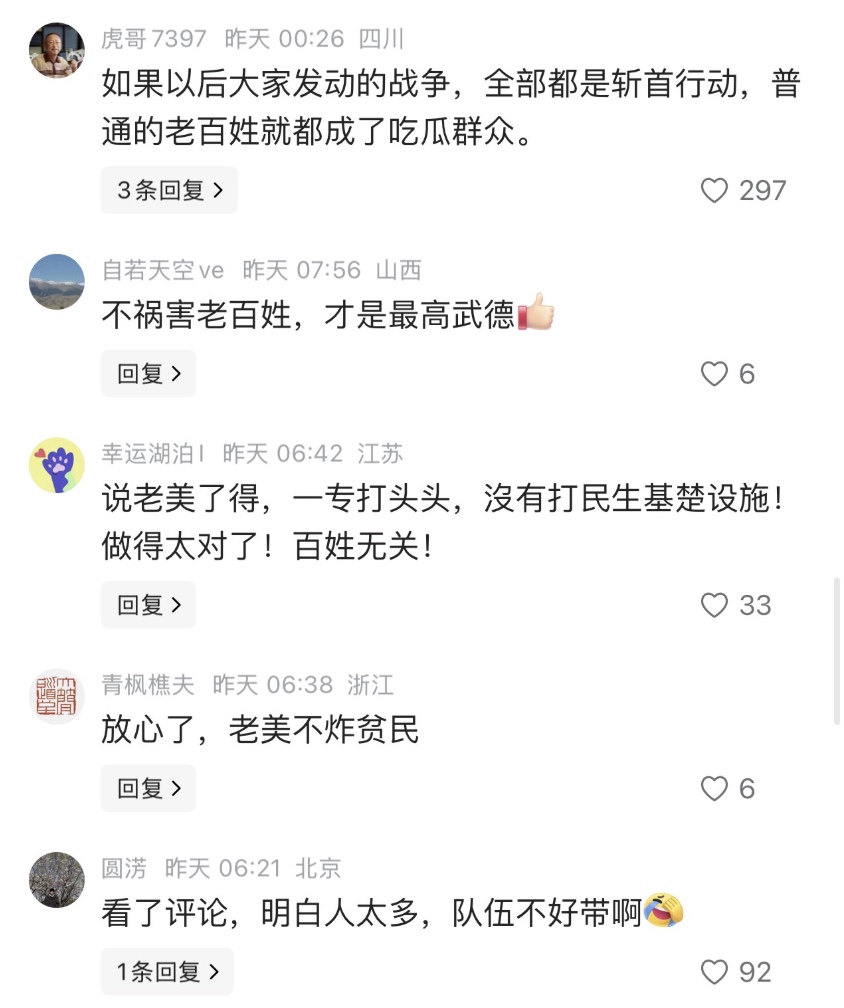Open 幸运湖泊I's paw avatar
Screen dimensions: 844x1008
coord(56,465)
